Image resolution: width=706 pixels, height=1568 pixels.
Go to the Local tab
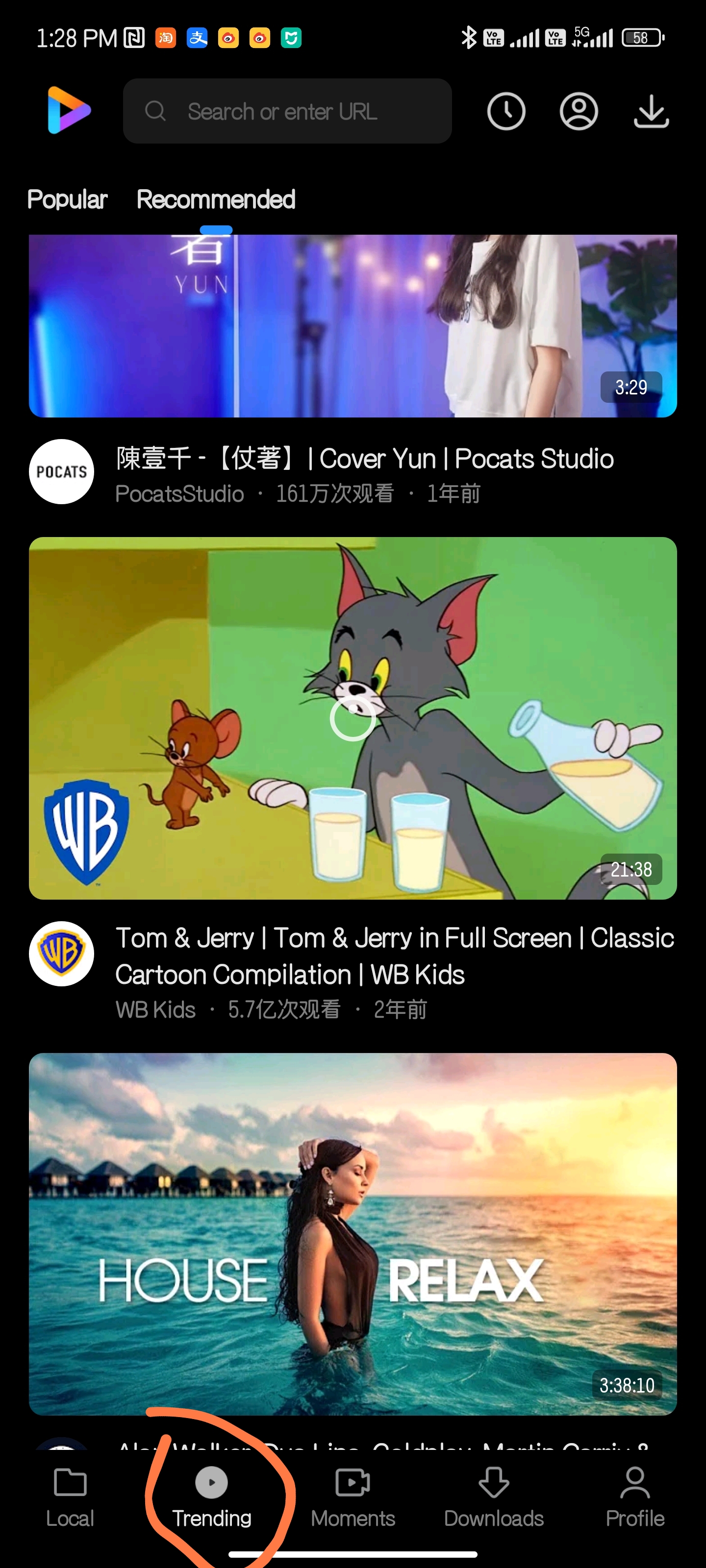click(x=70, y=1497)
